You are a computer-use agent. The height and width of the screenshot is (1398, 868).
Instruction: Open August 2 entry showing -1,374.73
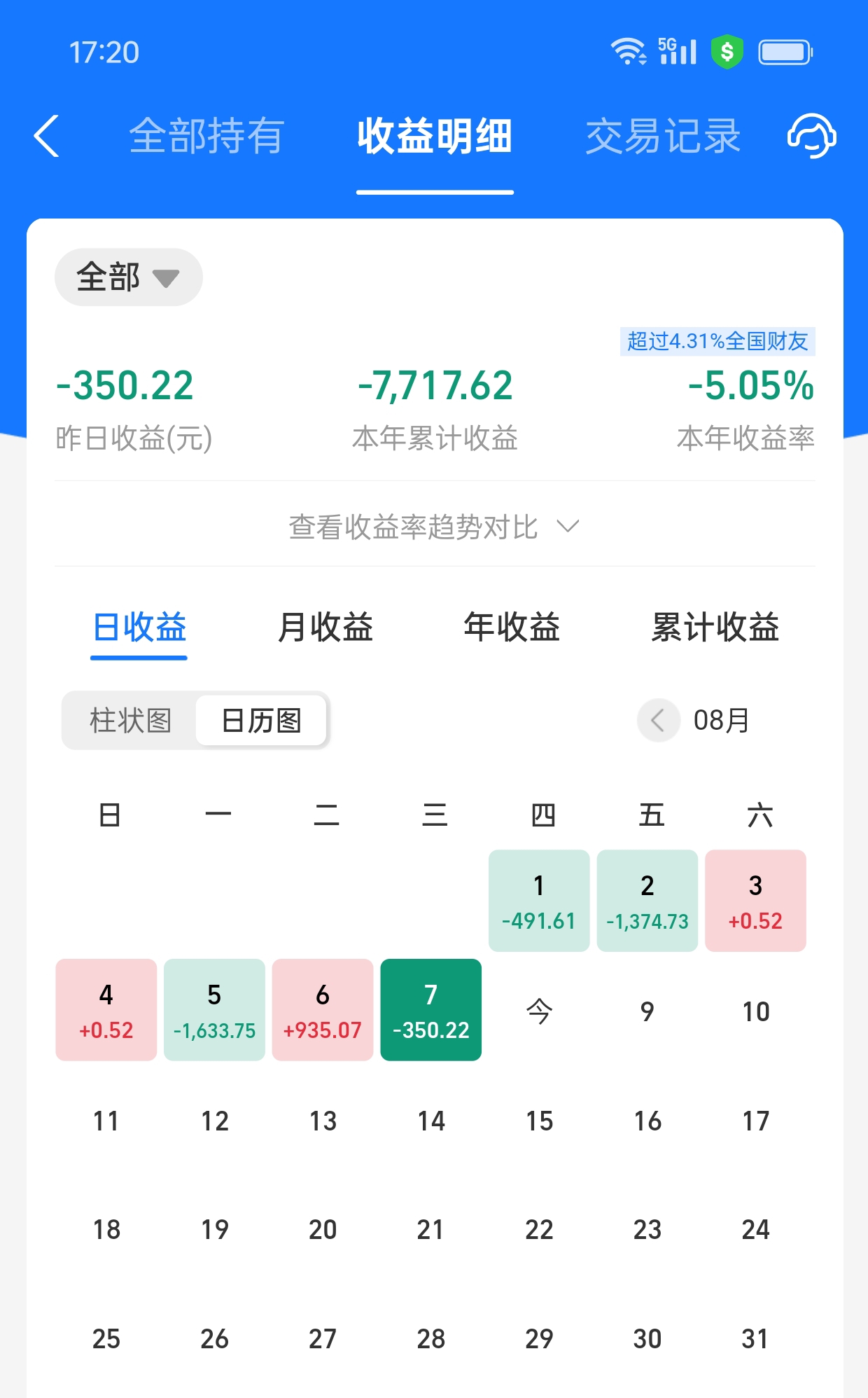coord(647,901)
